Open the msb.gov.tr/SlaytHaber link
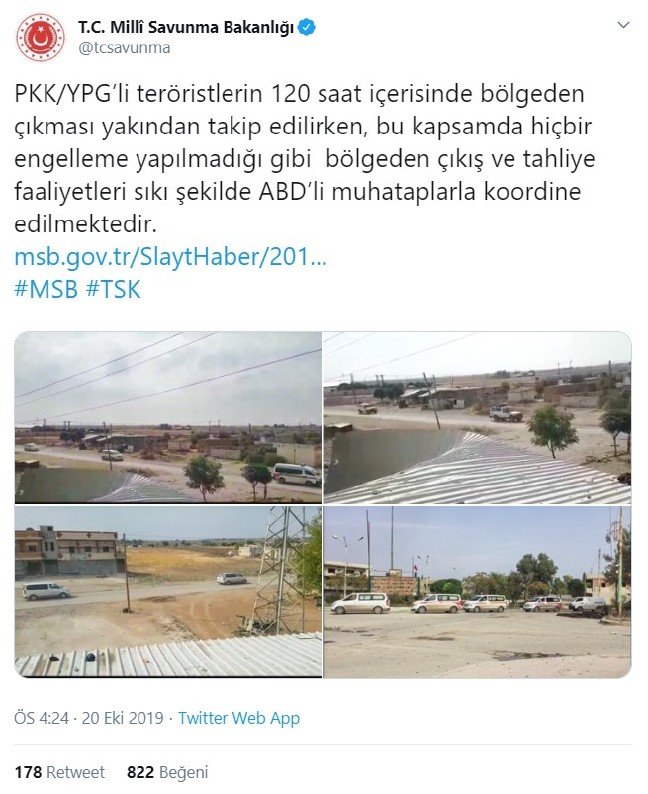648x794 pixels. click(171, 258)
